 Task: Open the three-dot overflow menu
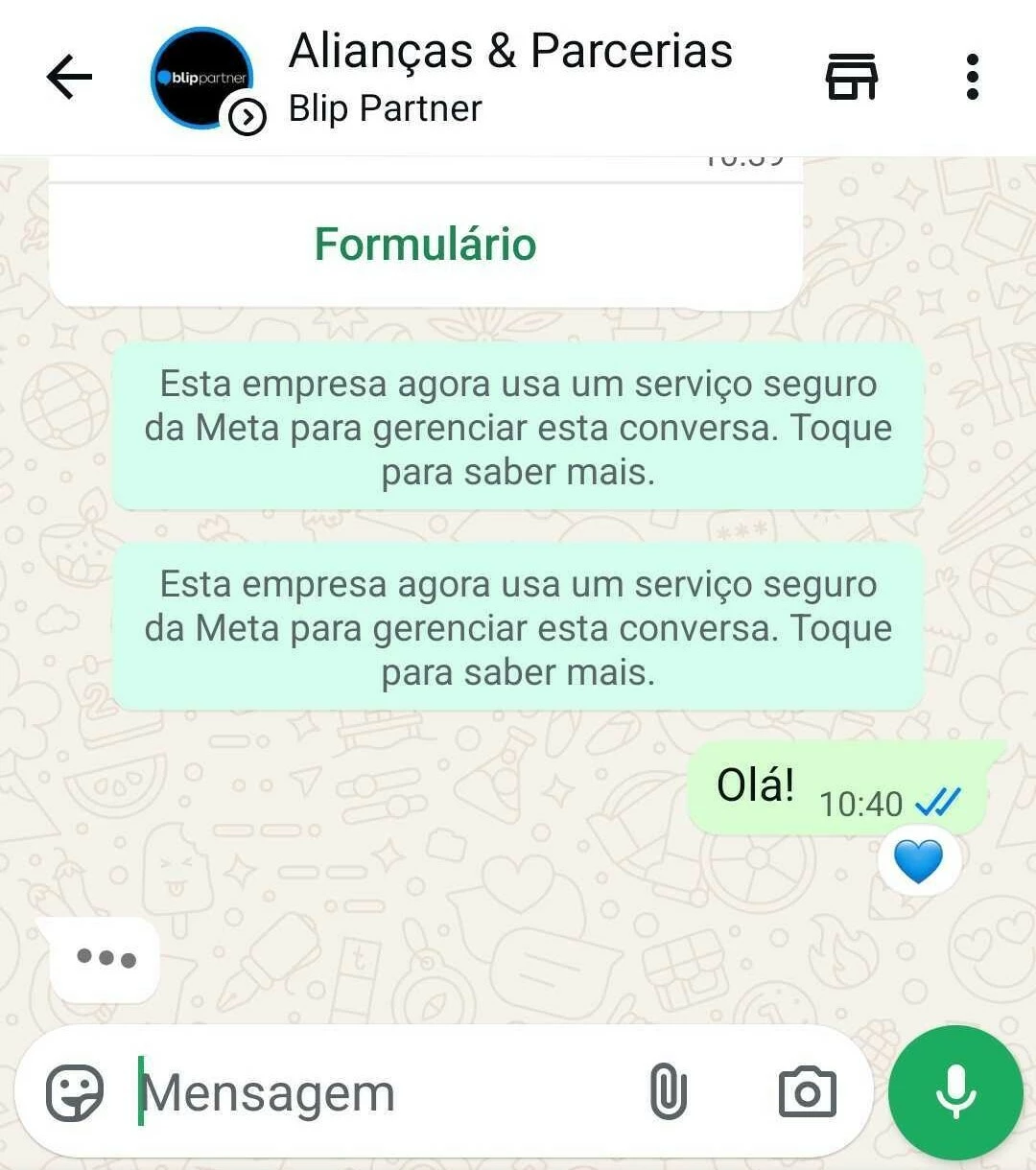972,77
